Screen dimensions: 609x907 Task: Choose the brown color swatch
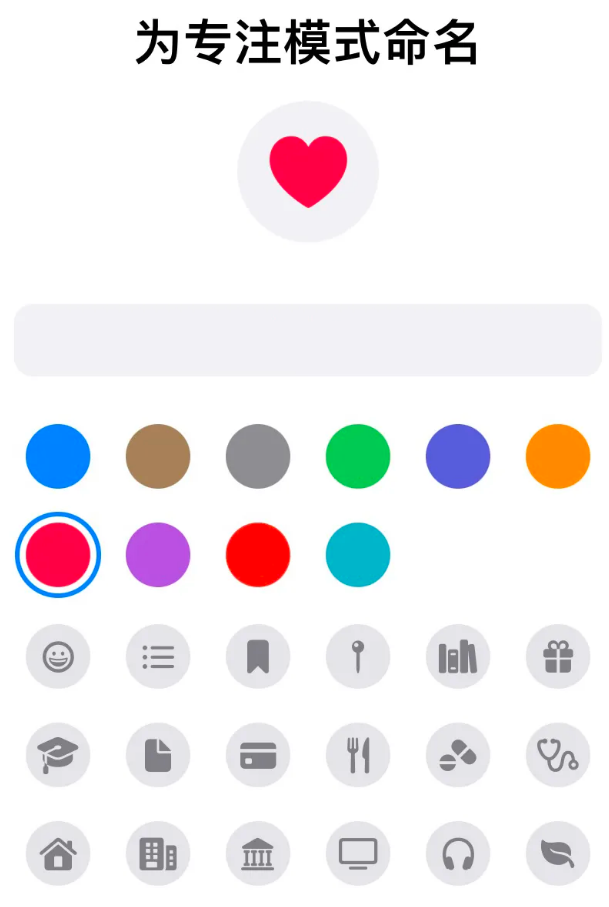[158, 456]
